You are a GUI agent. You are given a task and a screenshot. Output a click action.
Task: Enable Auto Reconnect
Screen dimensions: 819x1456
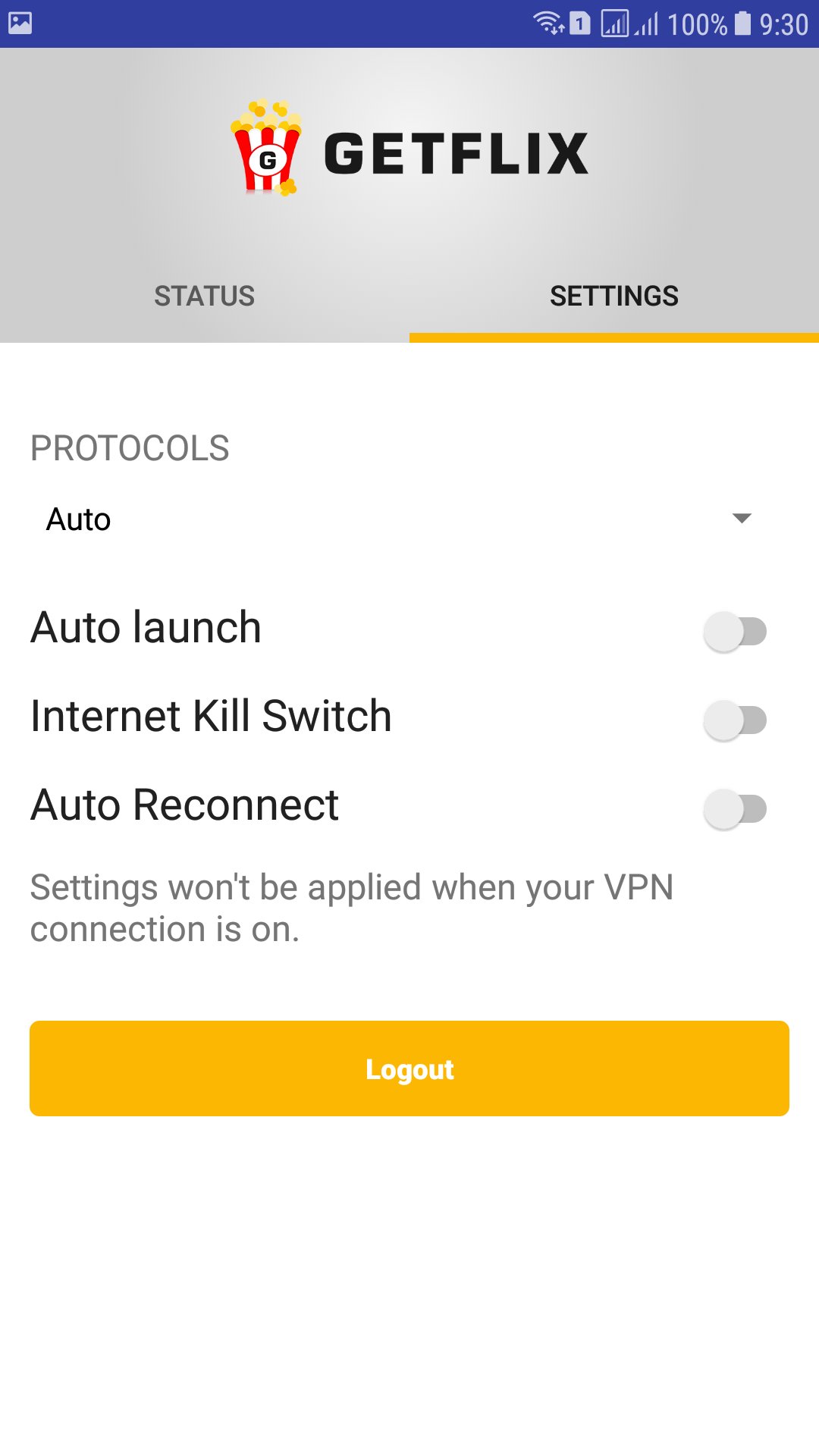(x=734, y=807)
